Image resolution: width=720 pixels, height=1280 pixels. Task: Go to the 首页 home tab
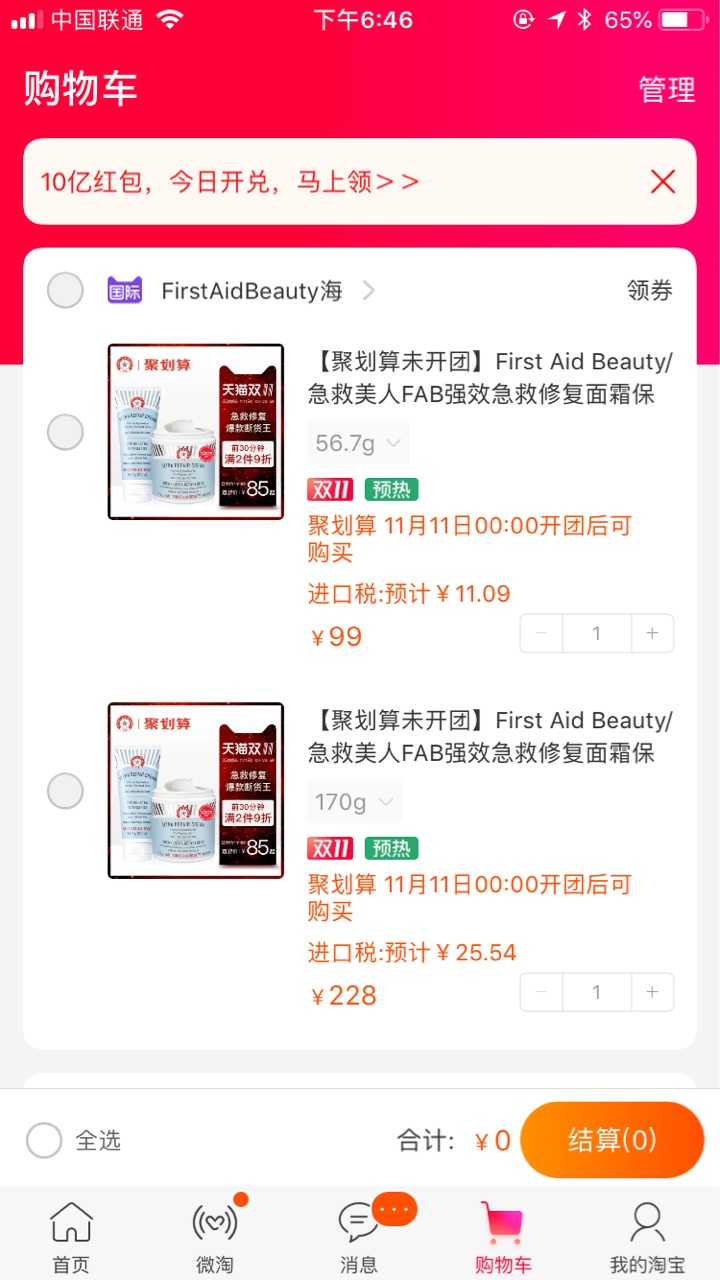[x=71, y=1238]
